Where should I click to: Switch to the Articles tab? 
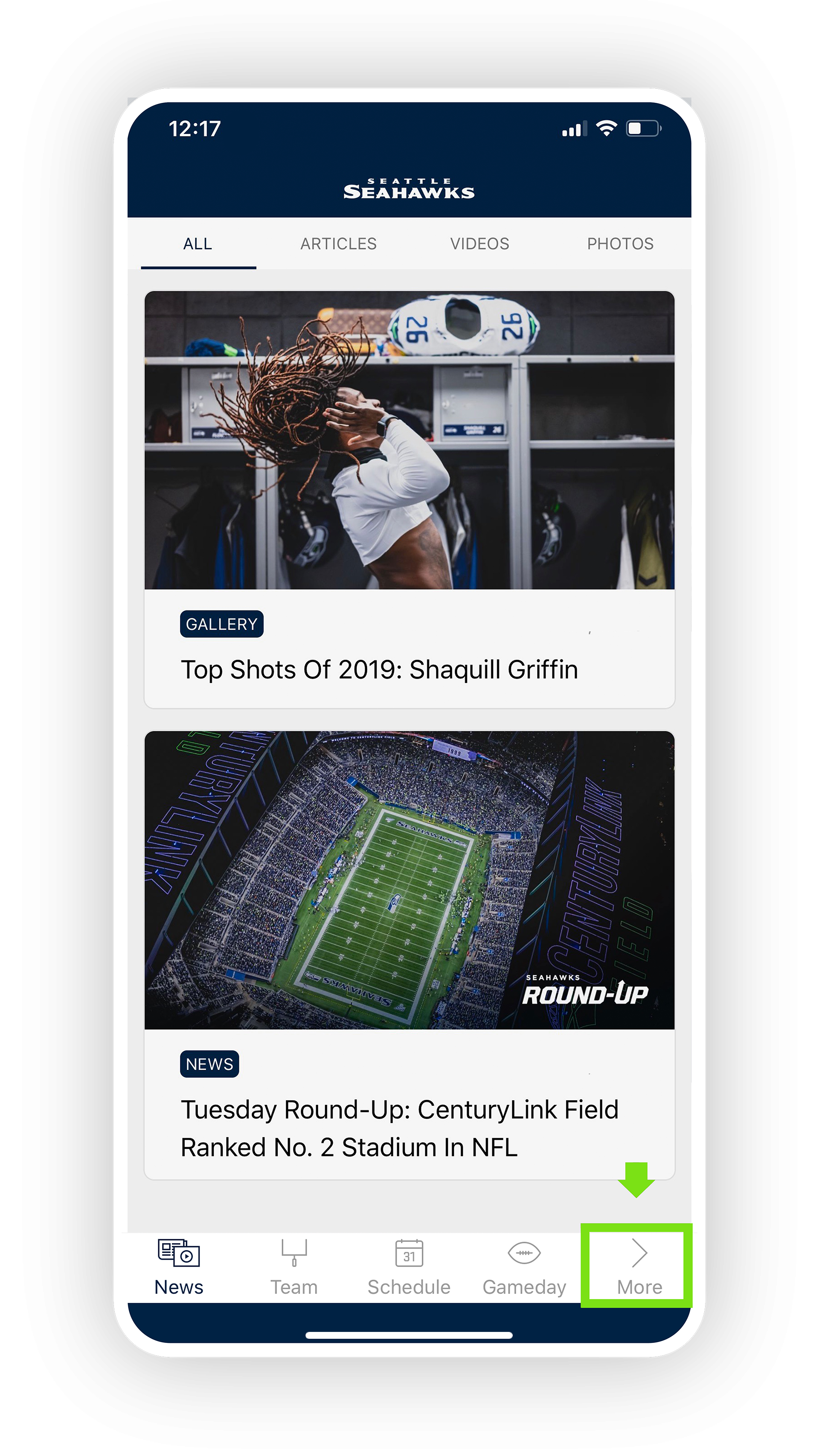point(338,244)
